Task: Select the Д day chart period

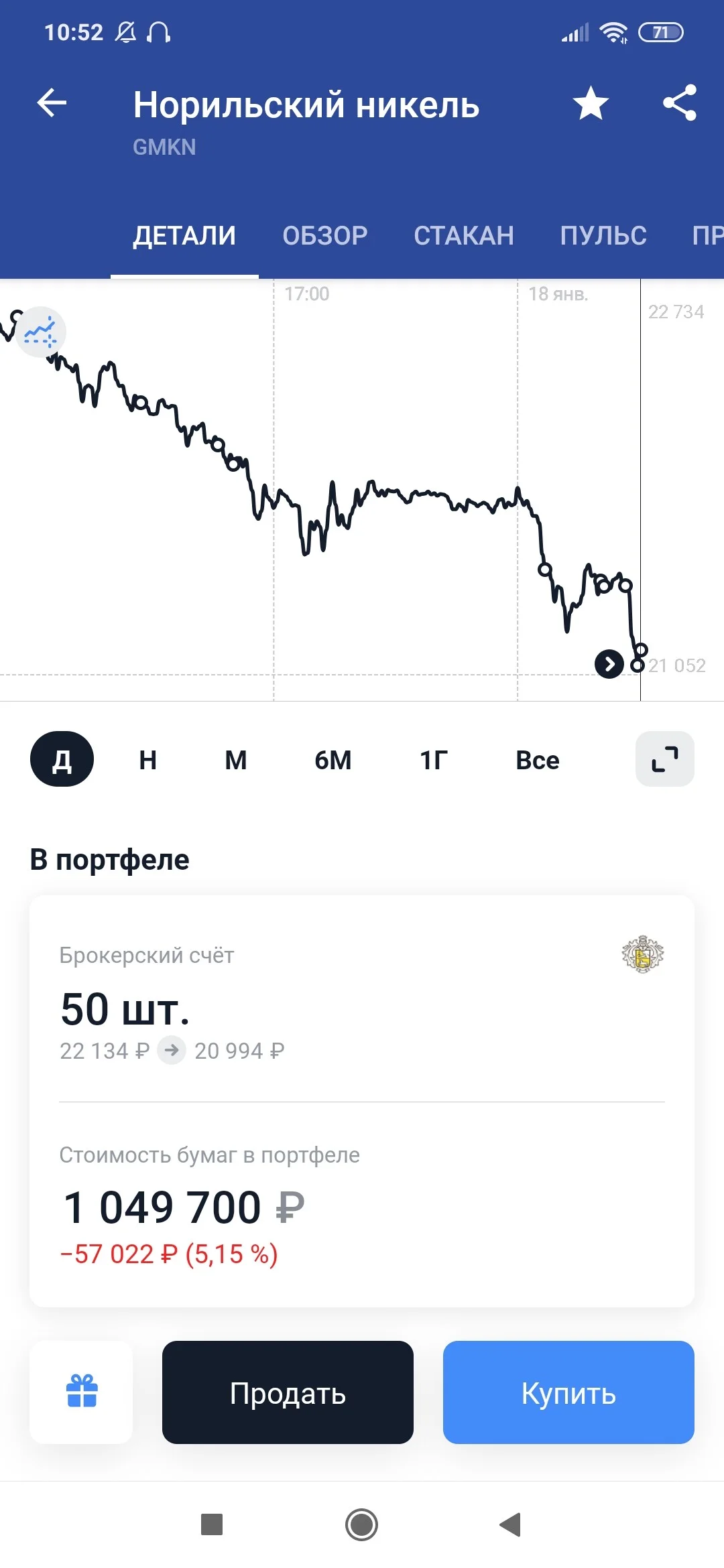Action: pos(62,759)
